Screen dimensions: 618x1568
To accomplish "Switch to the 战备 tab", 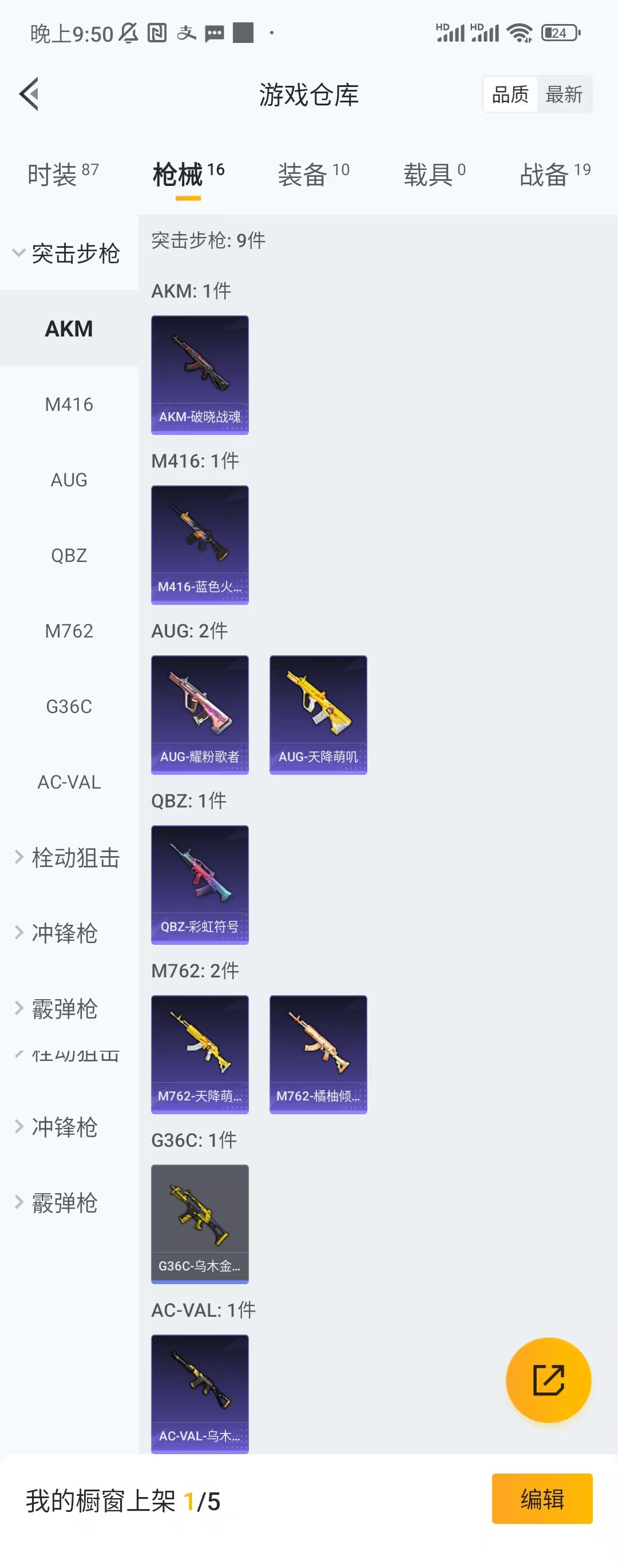I will [x=554, y=175].
